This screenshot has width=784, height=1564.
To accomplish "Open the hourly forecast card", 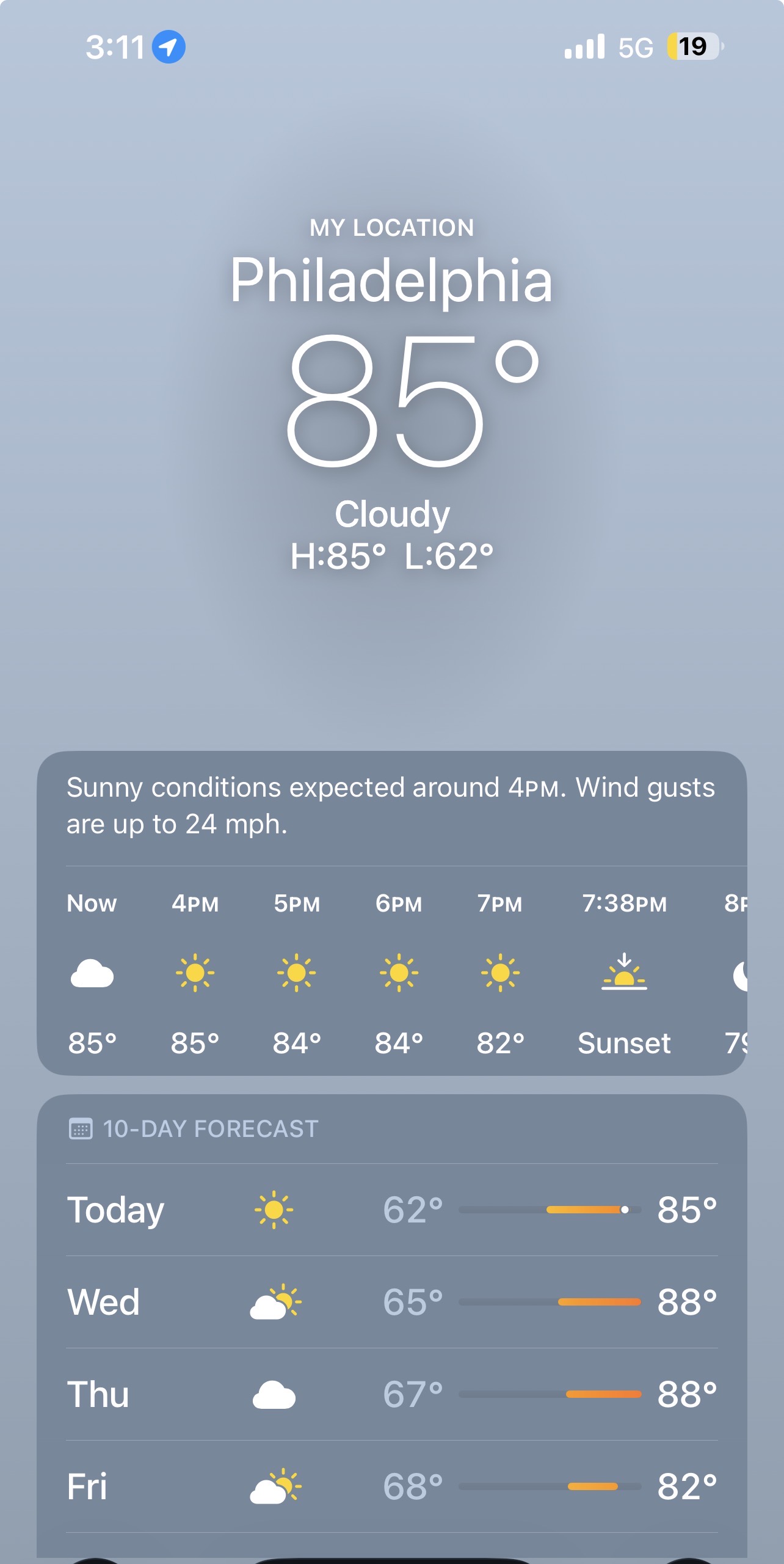I will [392, 971].
